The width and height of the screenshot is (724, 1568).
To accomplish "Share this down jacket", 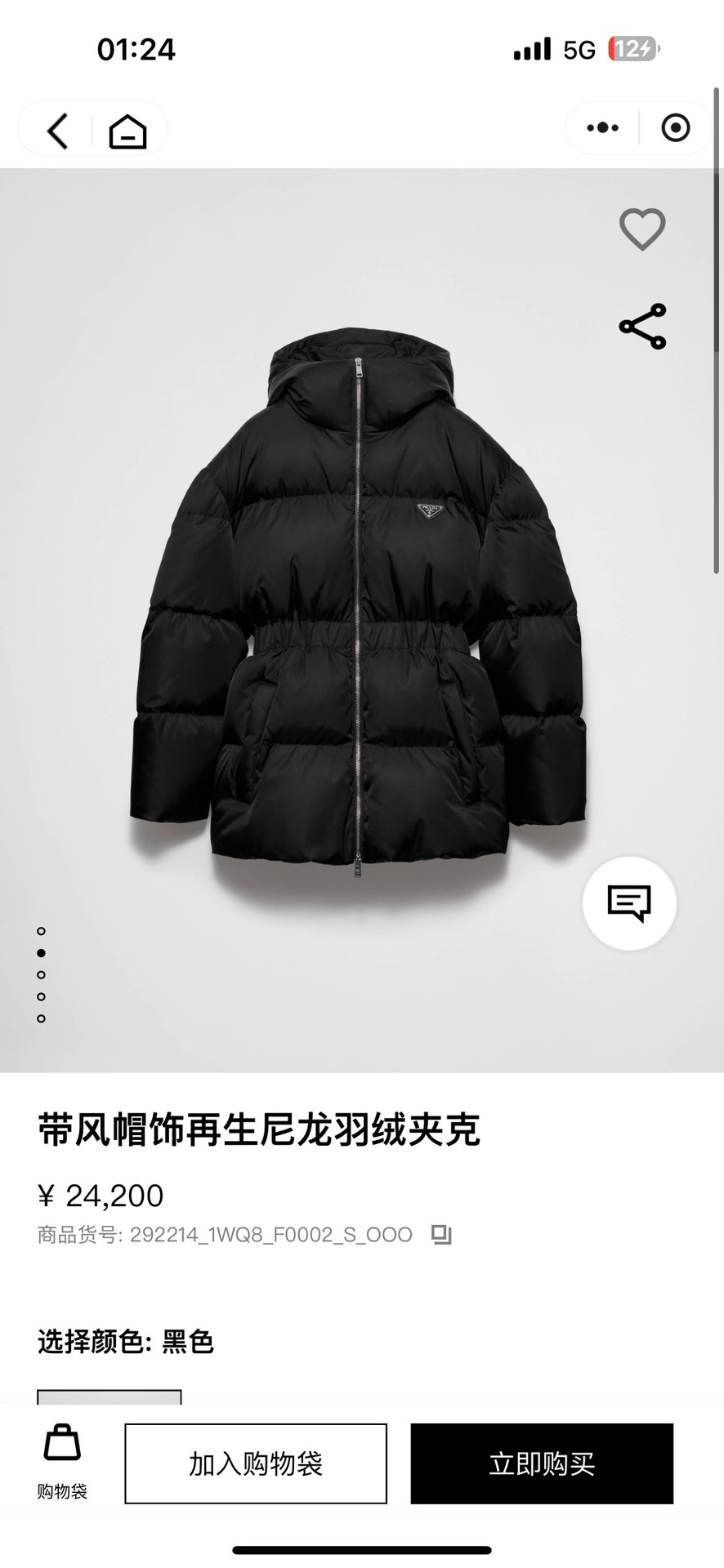I will [x=642, y=327].
